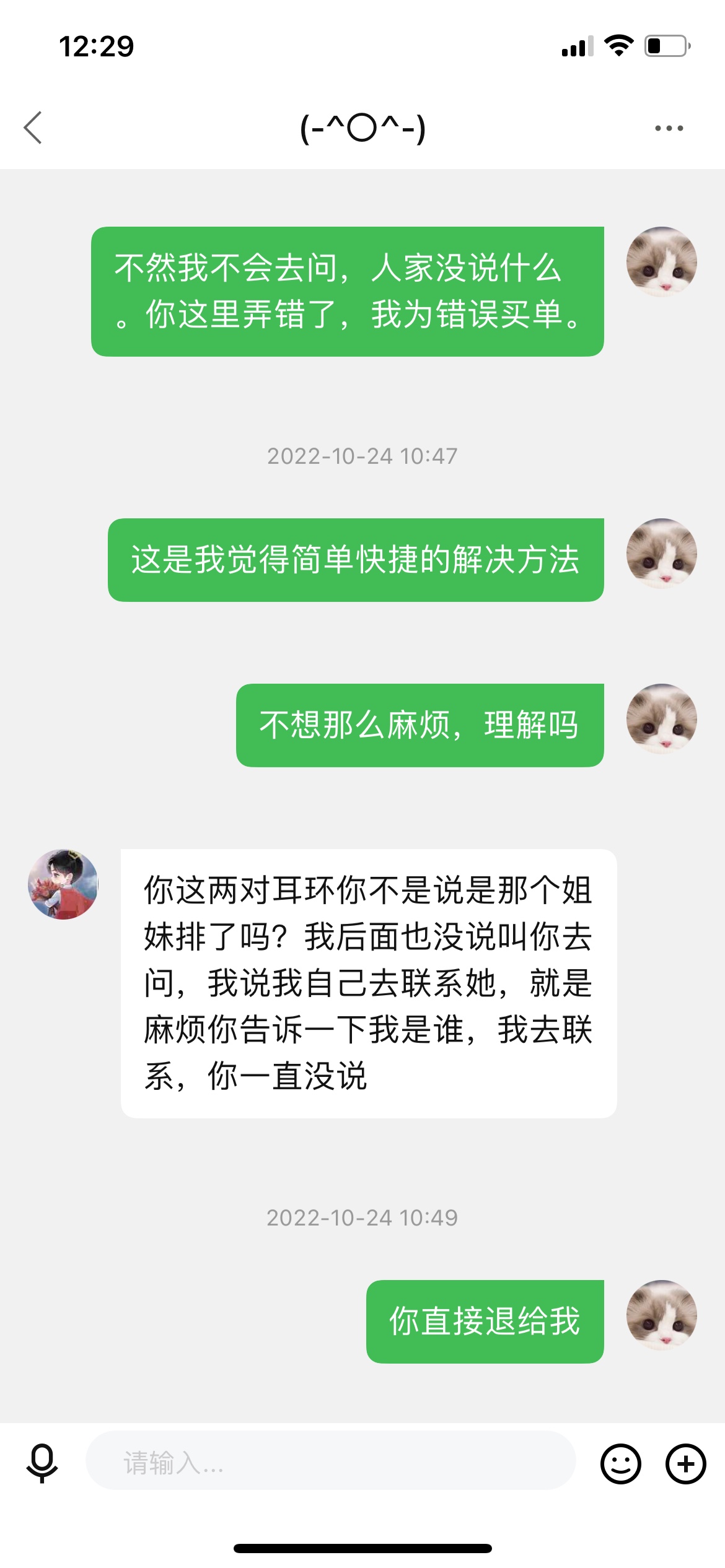725x1568 pixels.
Task: Tap the voice input microphone icon
Action: (42, 1463)
